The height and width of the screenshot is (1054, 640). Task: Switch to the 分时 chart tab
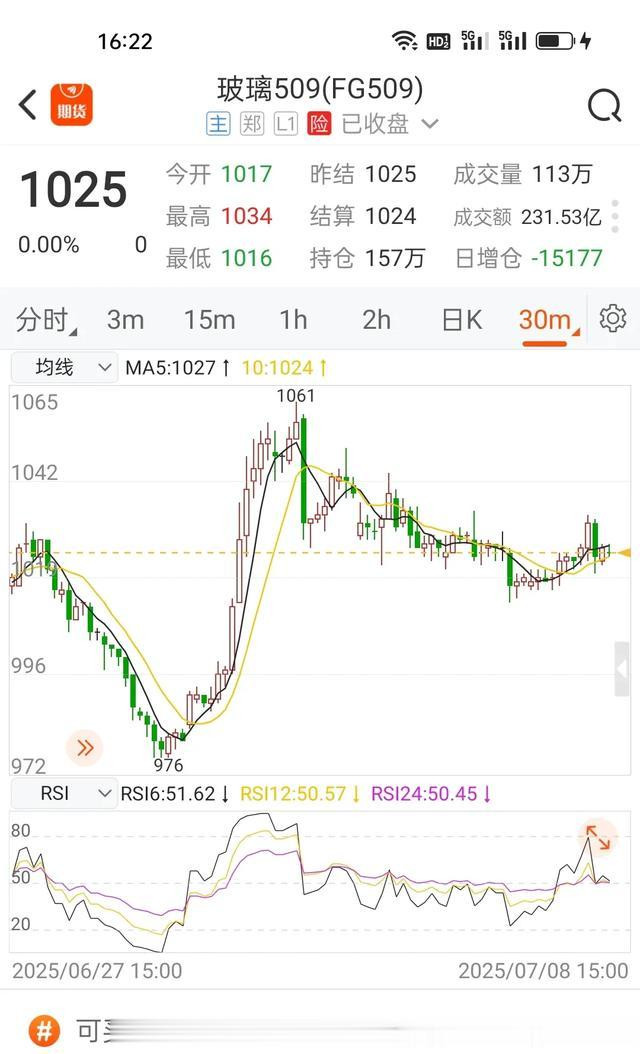pyautogui.click(x=45, y=320)
